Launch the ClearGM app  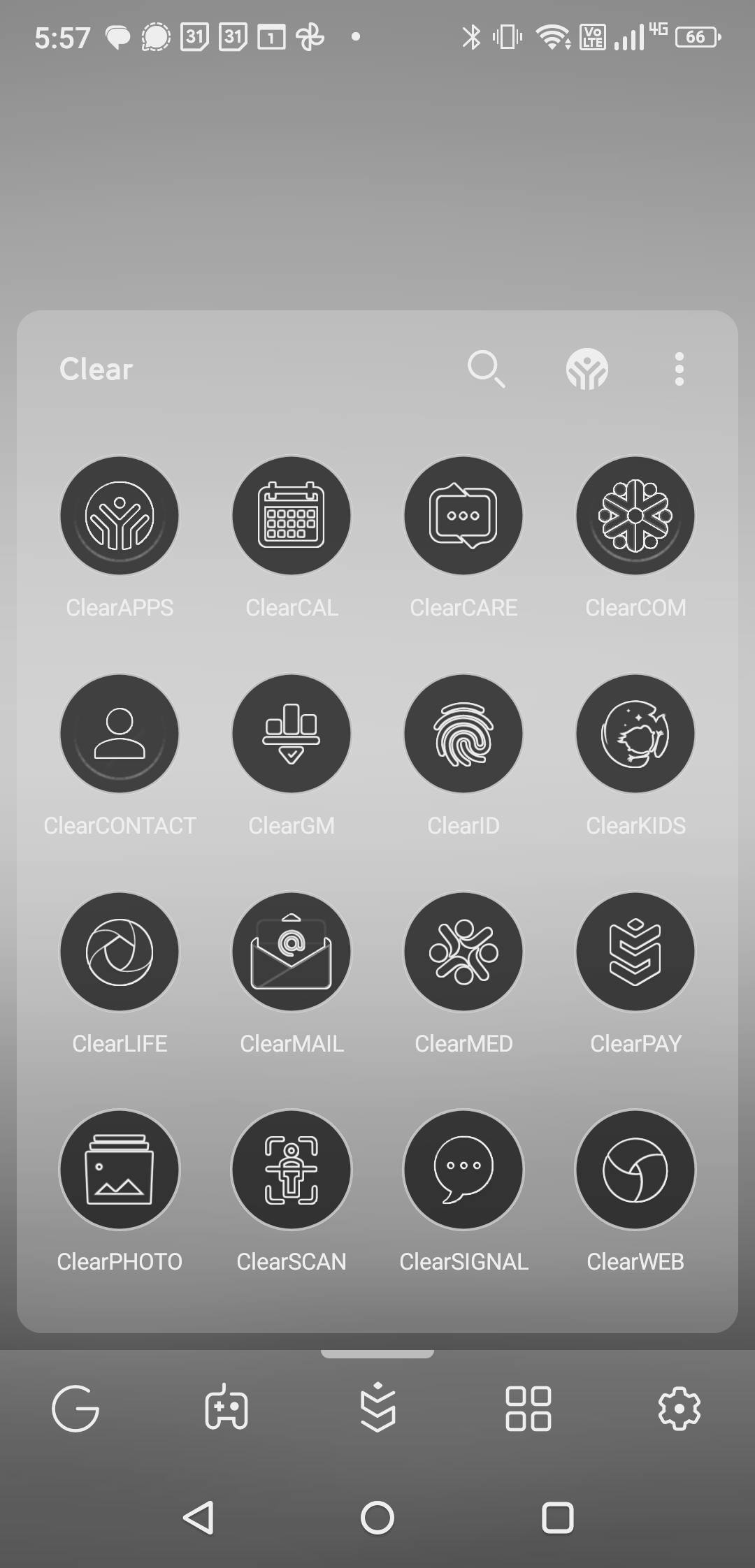[x=292, y=734]
